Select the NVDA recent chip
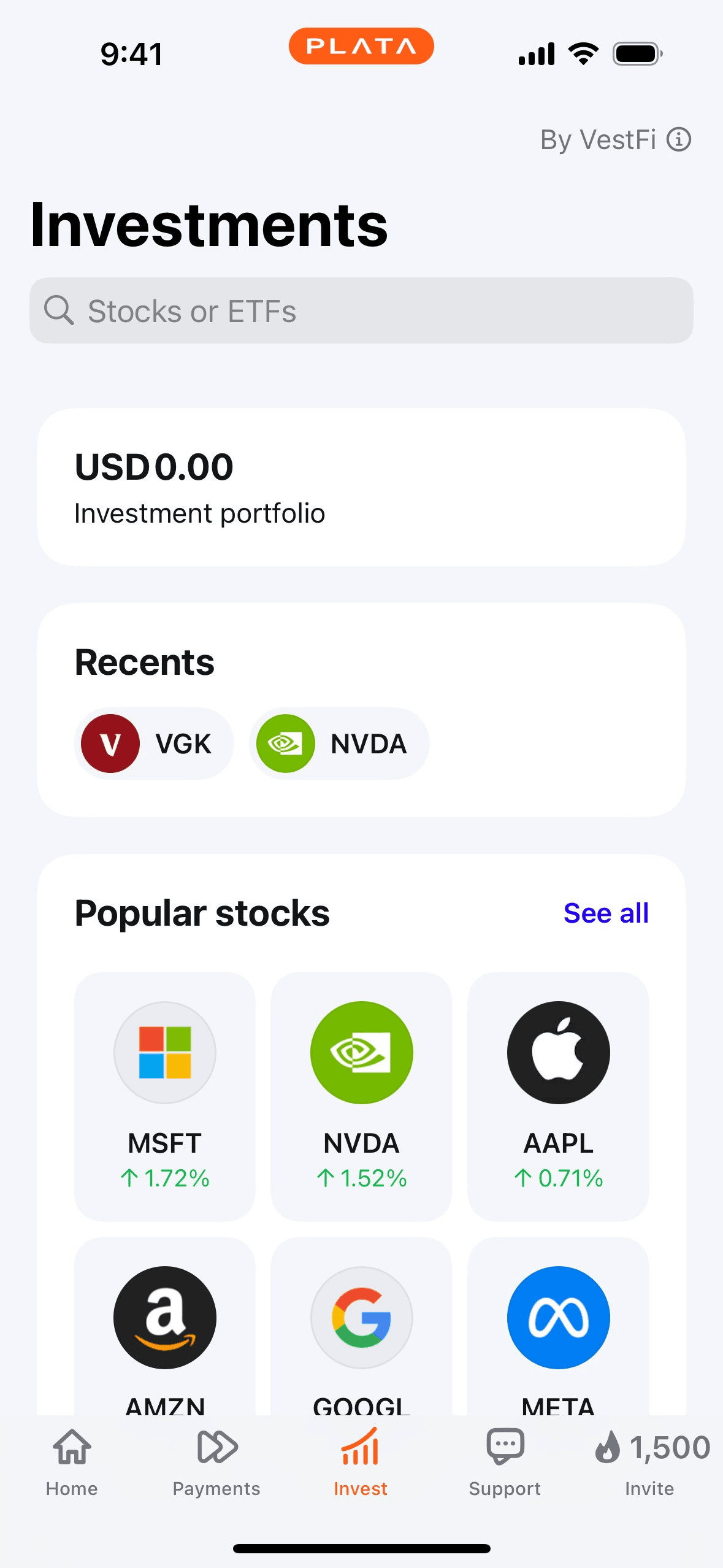This screenshot has width=723, height=1568. coord(339,744)
